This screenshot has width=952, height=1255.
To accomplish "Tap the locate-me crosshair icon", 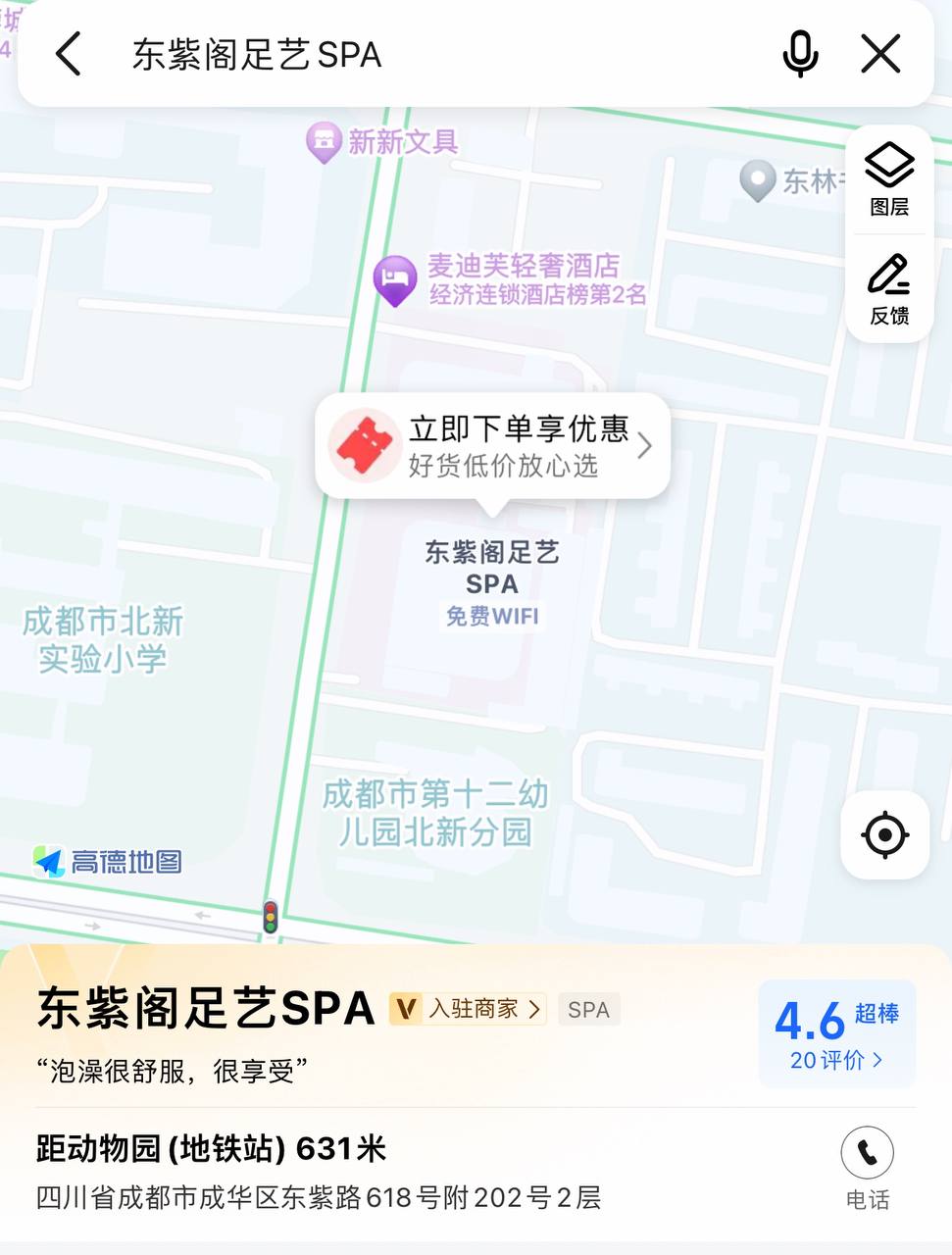I will (x=884, y=834).
